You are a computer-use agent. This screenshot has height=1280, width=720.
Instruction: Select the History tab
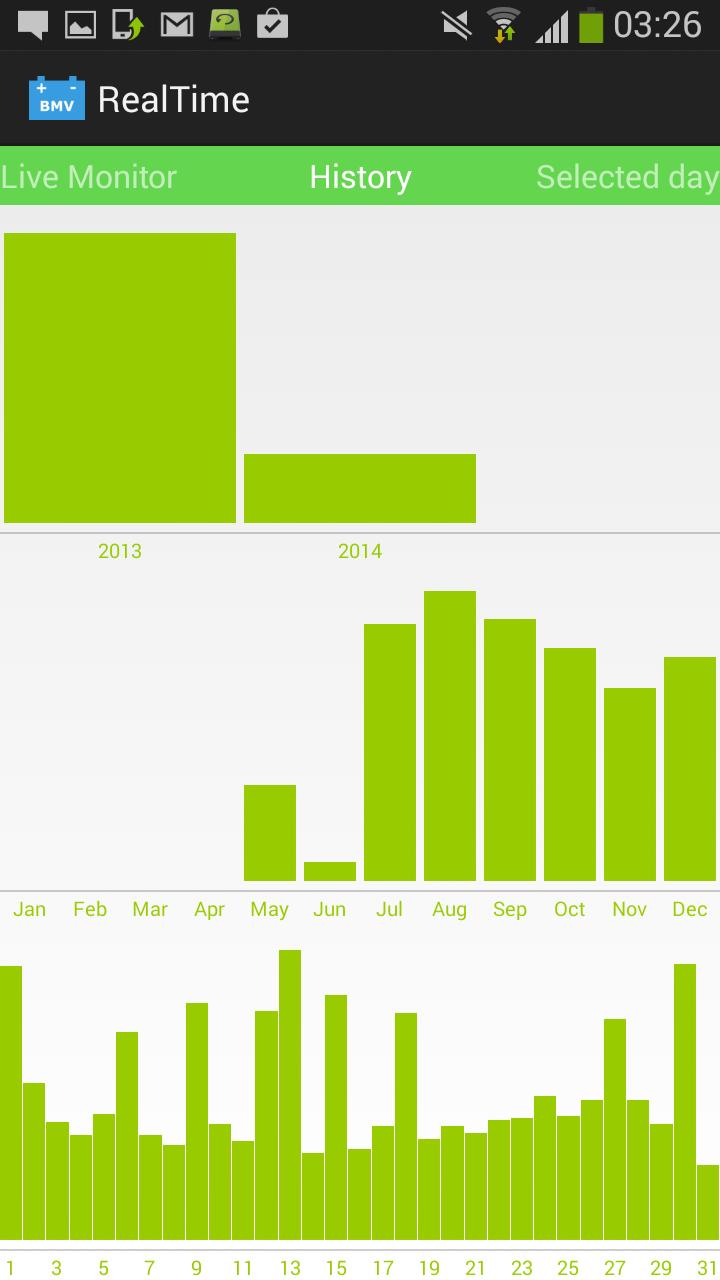coord(360,177)
